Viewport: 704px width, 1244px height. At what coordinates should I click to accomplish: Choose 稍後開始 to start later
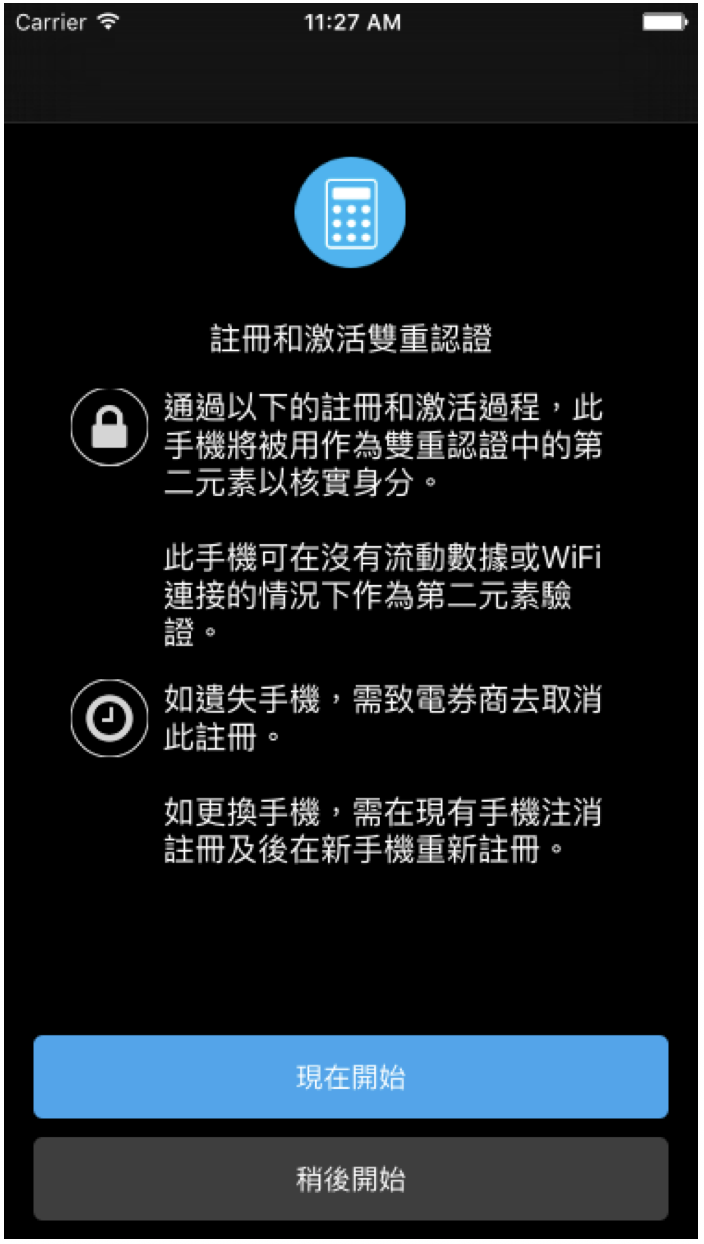click(351, 1179)
